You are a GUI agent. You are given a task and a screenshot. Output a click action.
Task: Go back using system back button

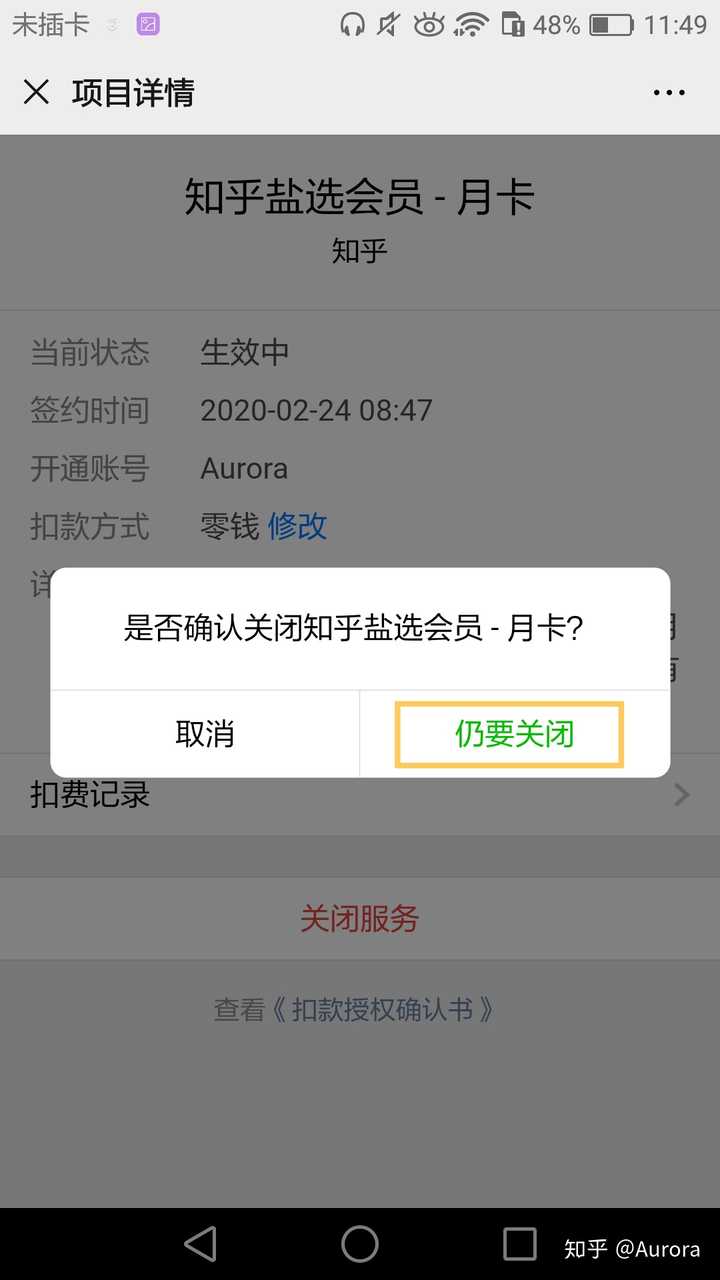coord(201,1244)
